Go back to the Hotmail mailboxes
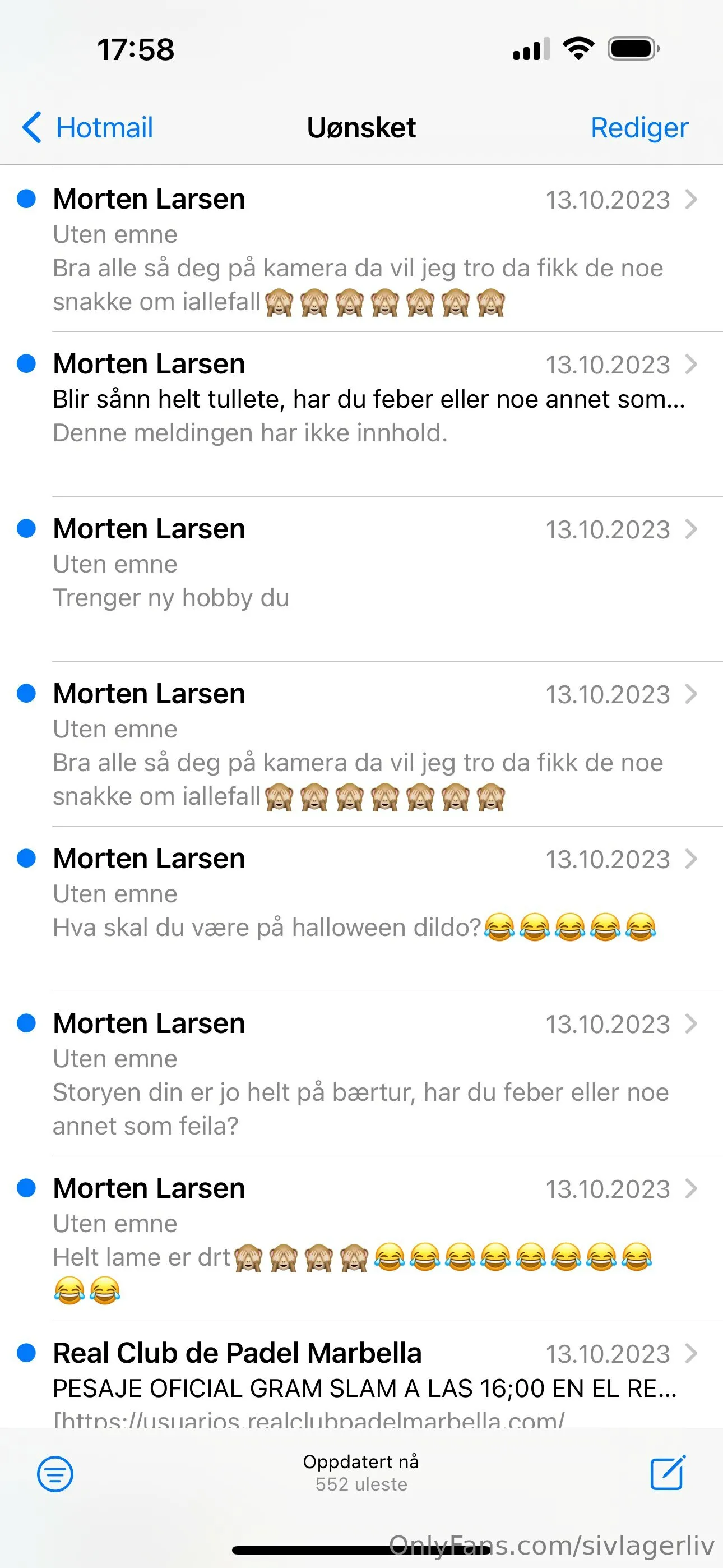Screen dimensions: 723x1568 (87, 128)
